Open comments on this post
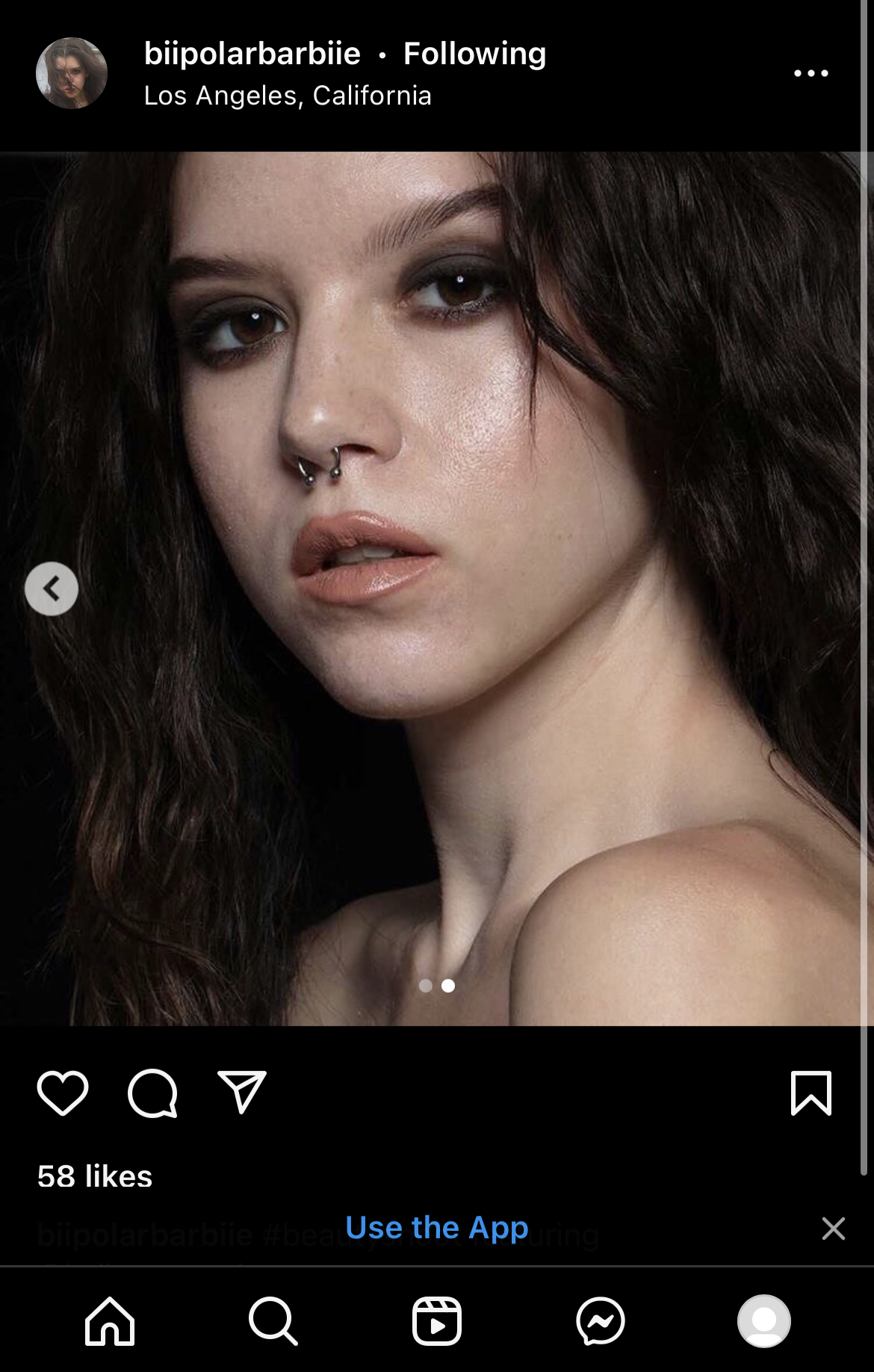 coord(152,1093)
